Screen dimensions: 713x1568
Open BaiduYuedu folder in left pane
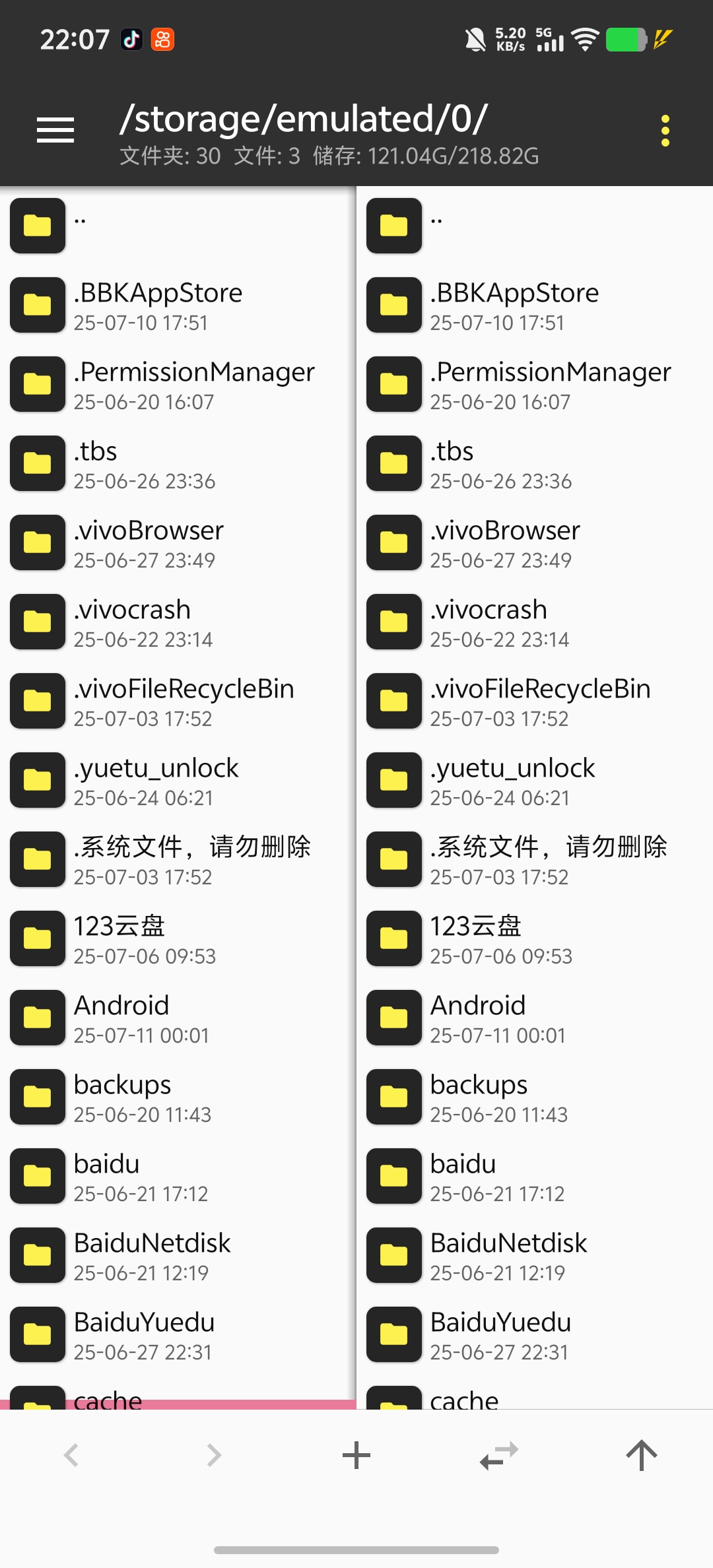pyautogui.click(x=178, y=1334)
